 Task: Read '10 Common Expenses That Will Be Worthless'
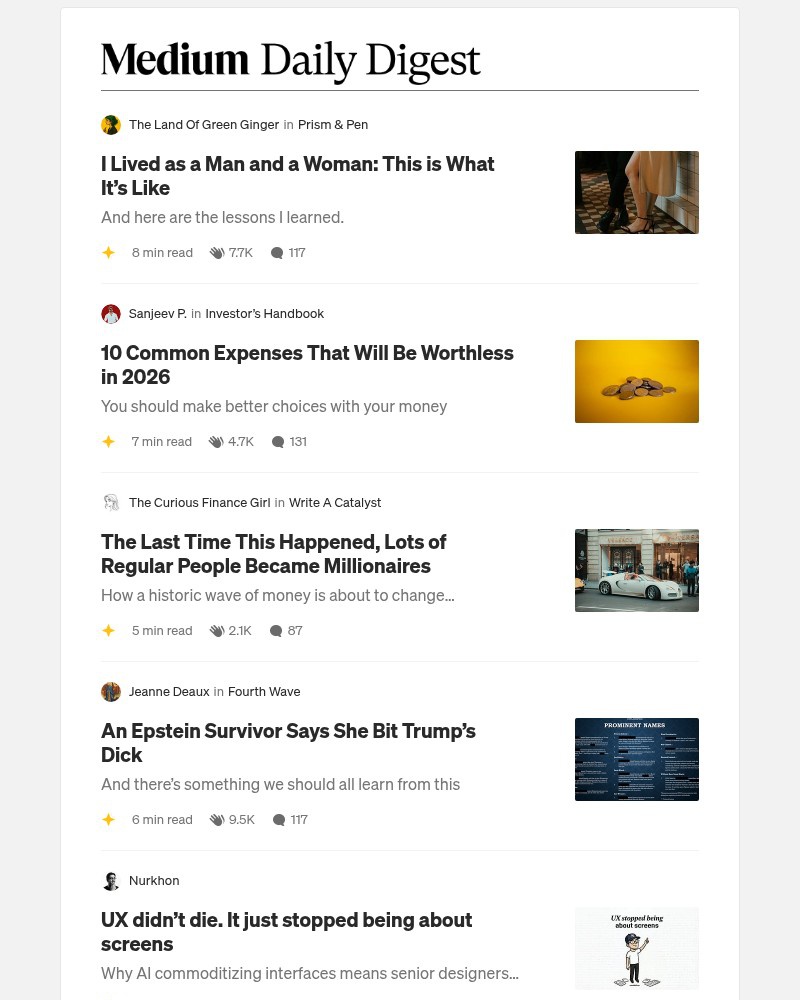click(306, 365)
